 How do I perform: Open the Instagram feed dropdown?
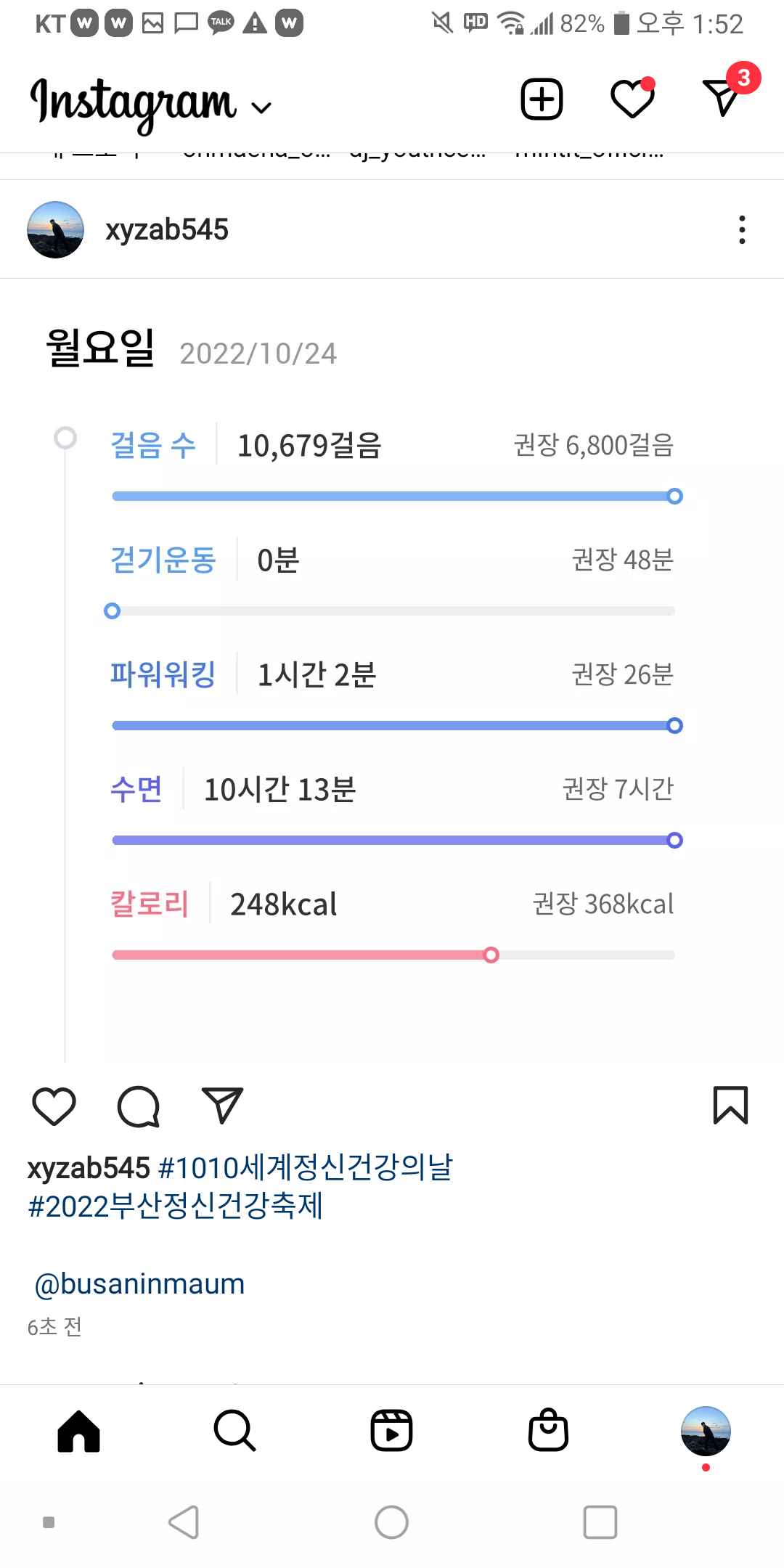261,107
